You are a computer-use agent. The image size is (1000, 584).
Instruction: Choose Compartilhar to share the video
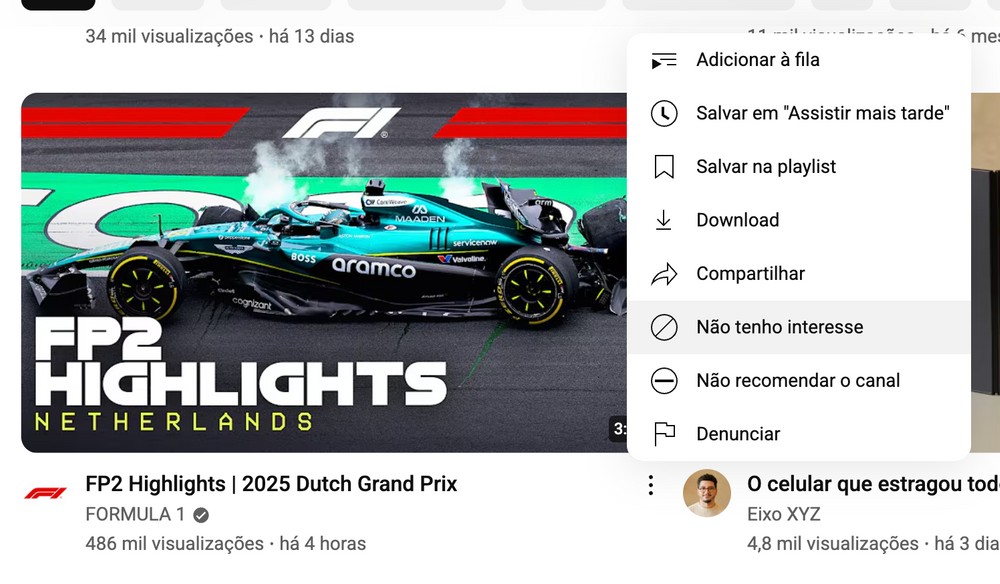click(750, 274)
